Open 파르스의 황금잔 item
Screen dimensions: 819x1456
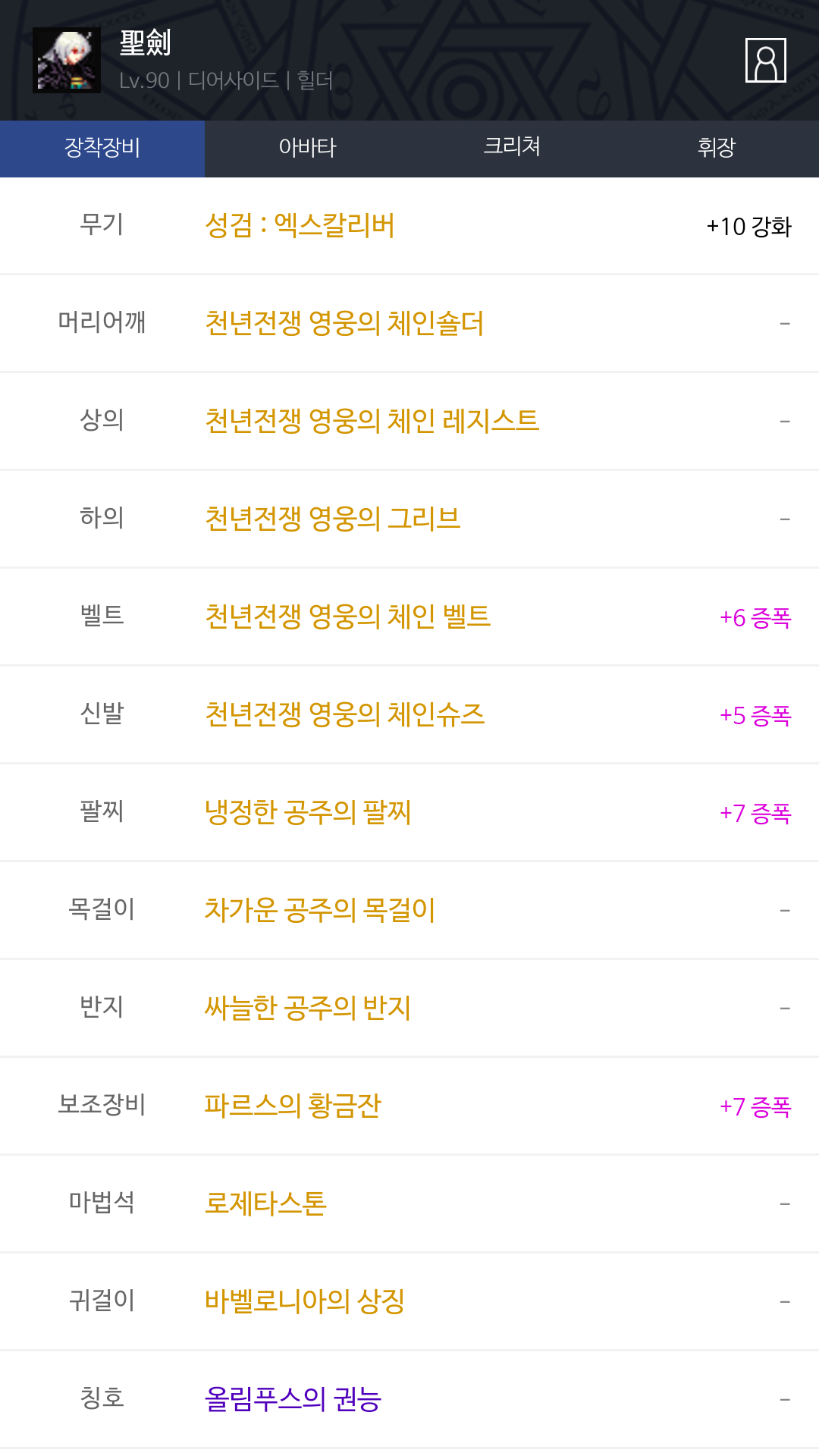point(293,1106)
